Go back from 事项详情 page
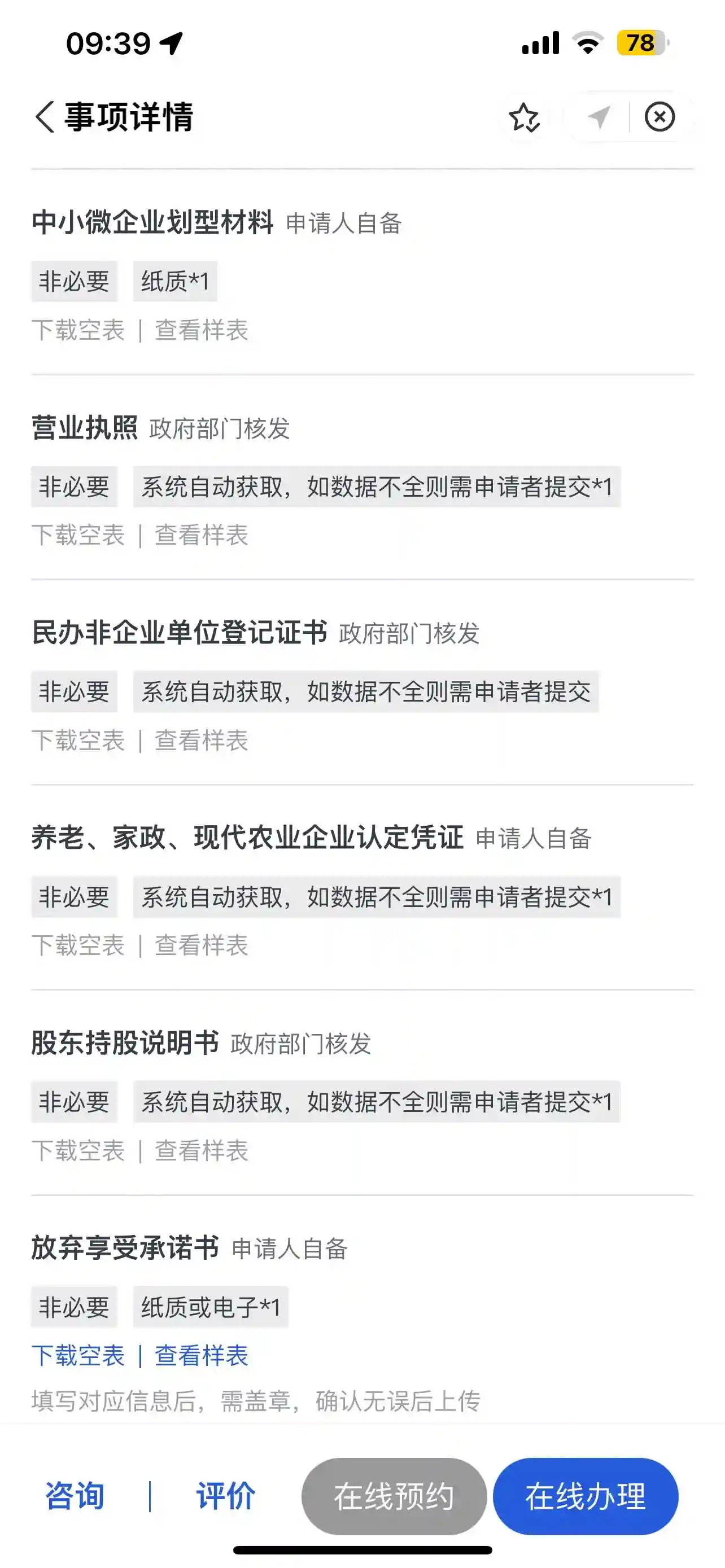 [45, 117]
